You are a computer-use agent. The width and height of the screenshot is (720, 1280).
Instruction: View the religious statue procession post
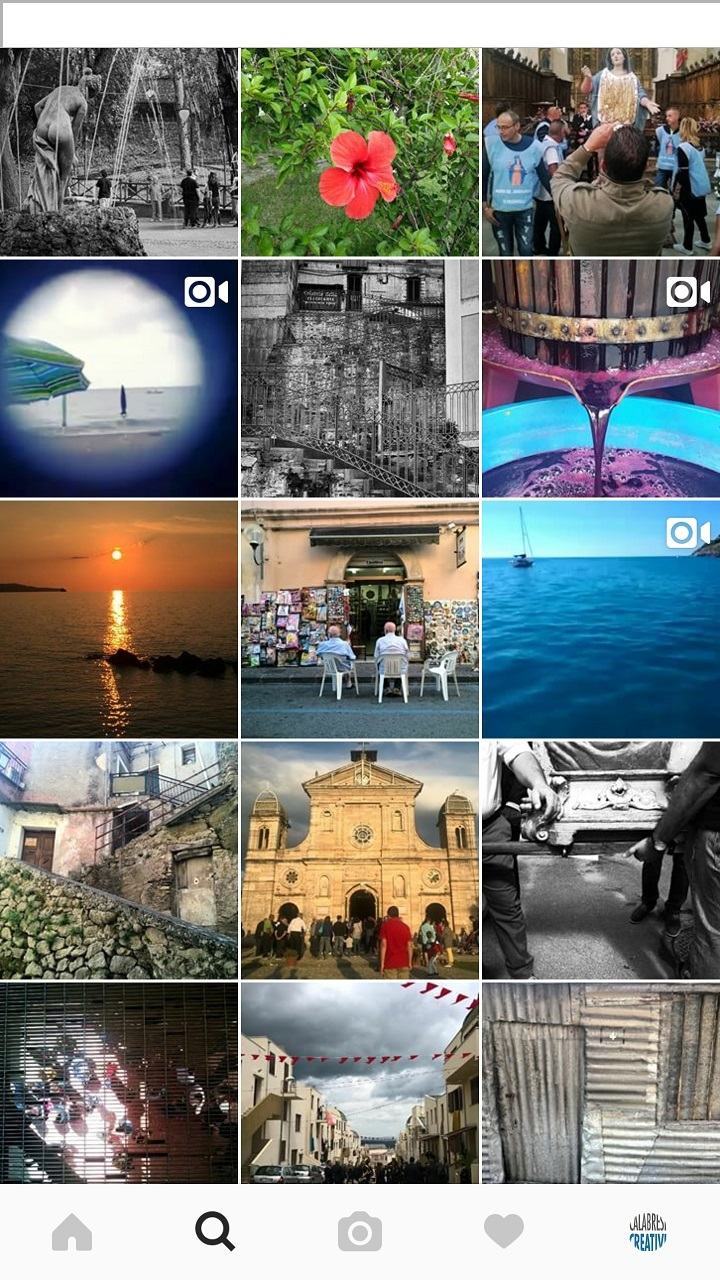click(x=601, y=152)
